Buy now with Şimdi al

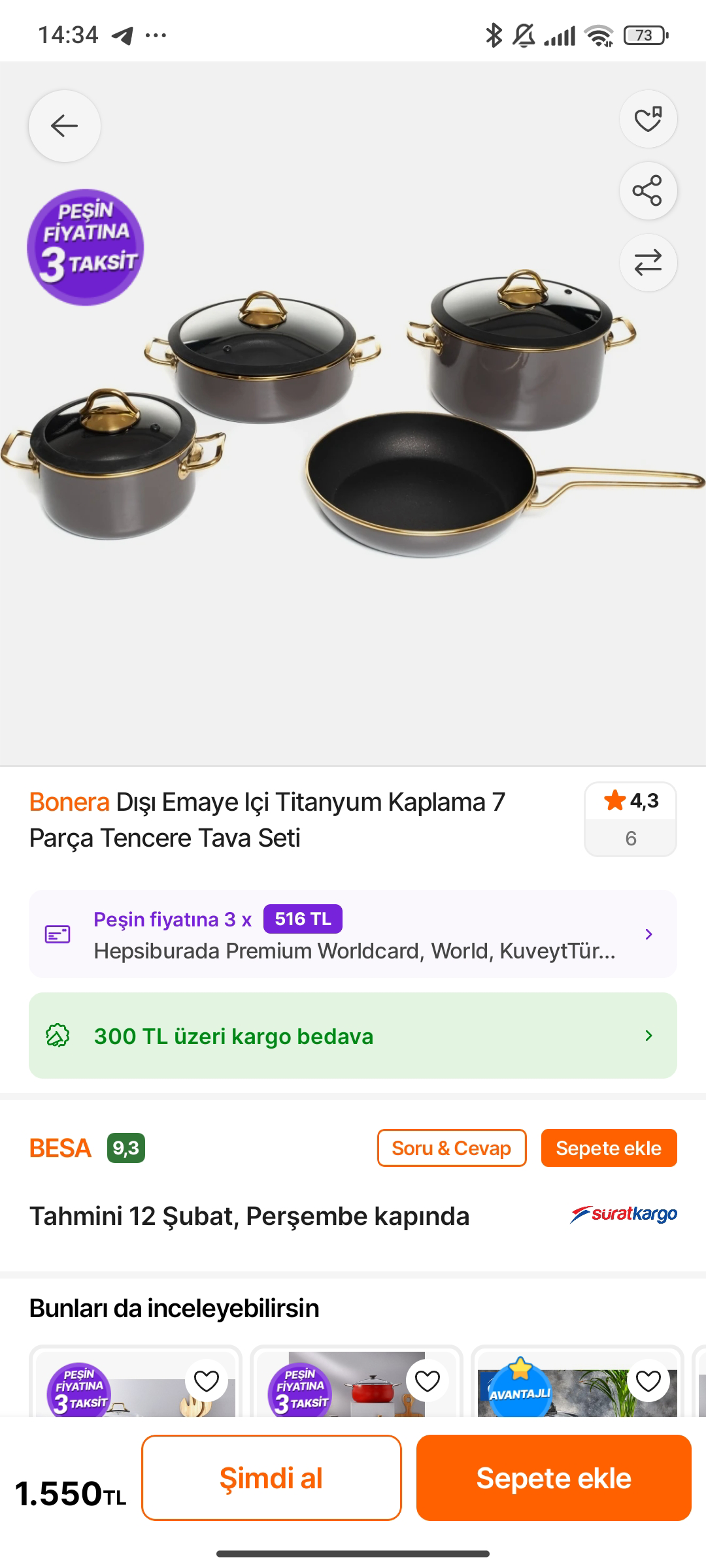click(271, 1477)
